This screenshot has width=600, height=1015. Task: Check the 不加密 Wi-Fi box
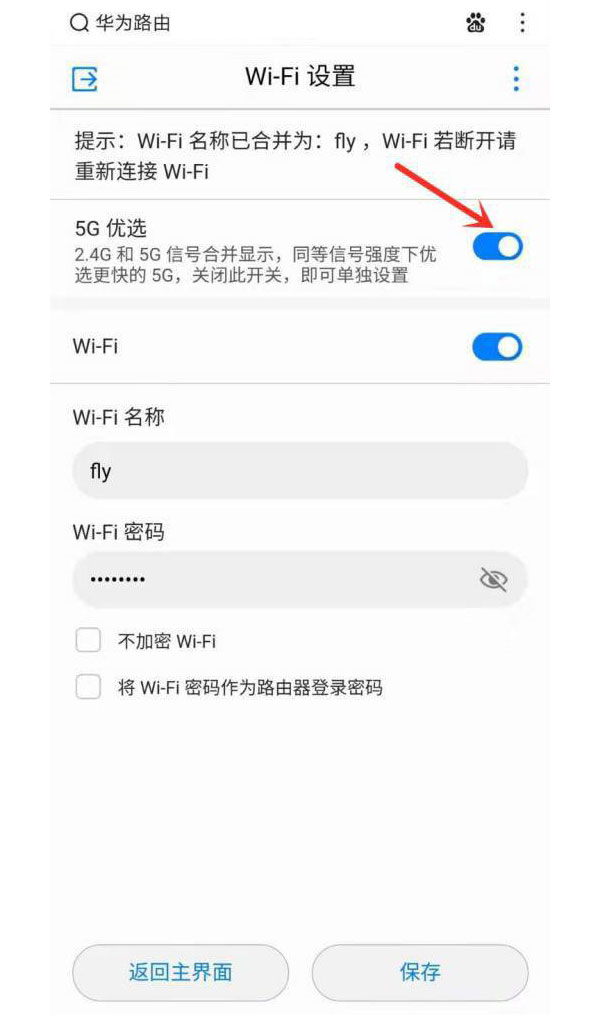point(89,640)
